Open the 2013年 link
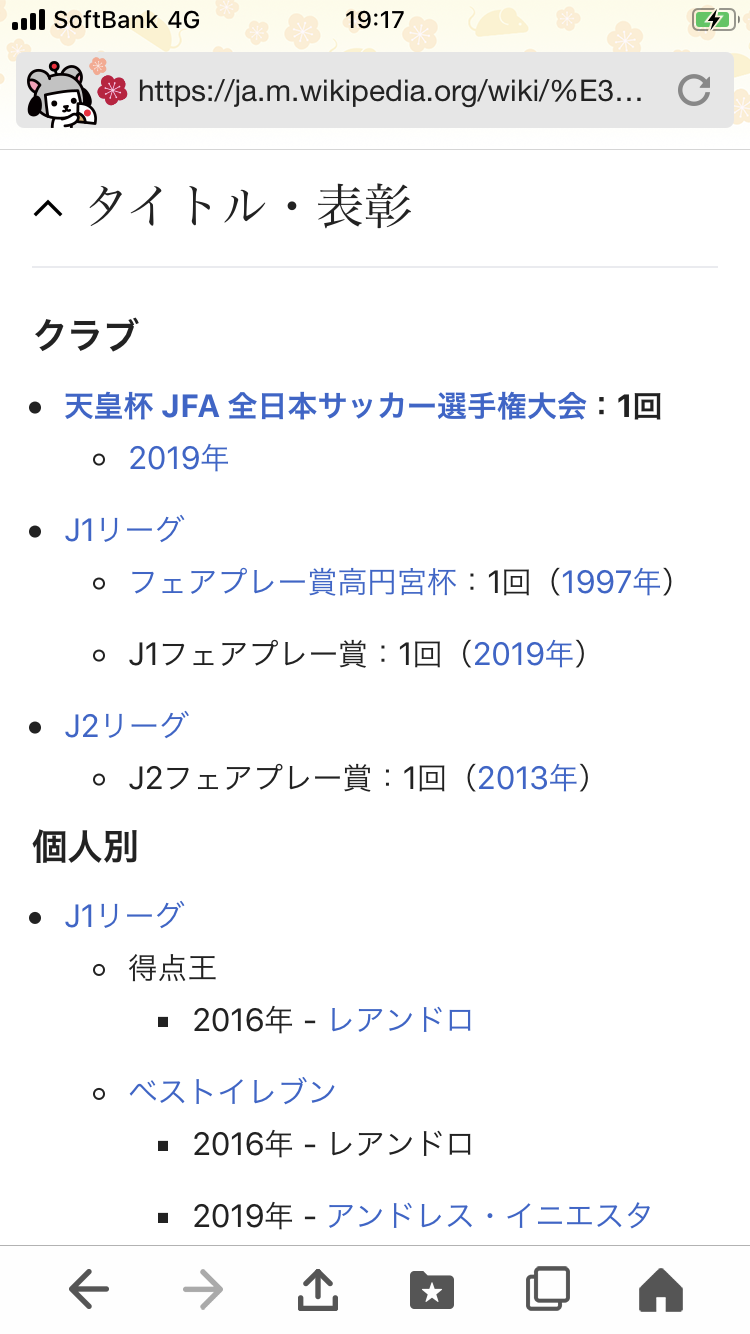Image resolution: width=750 pixels, height=1334 pixels. coord(527,777)
